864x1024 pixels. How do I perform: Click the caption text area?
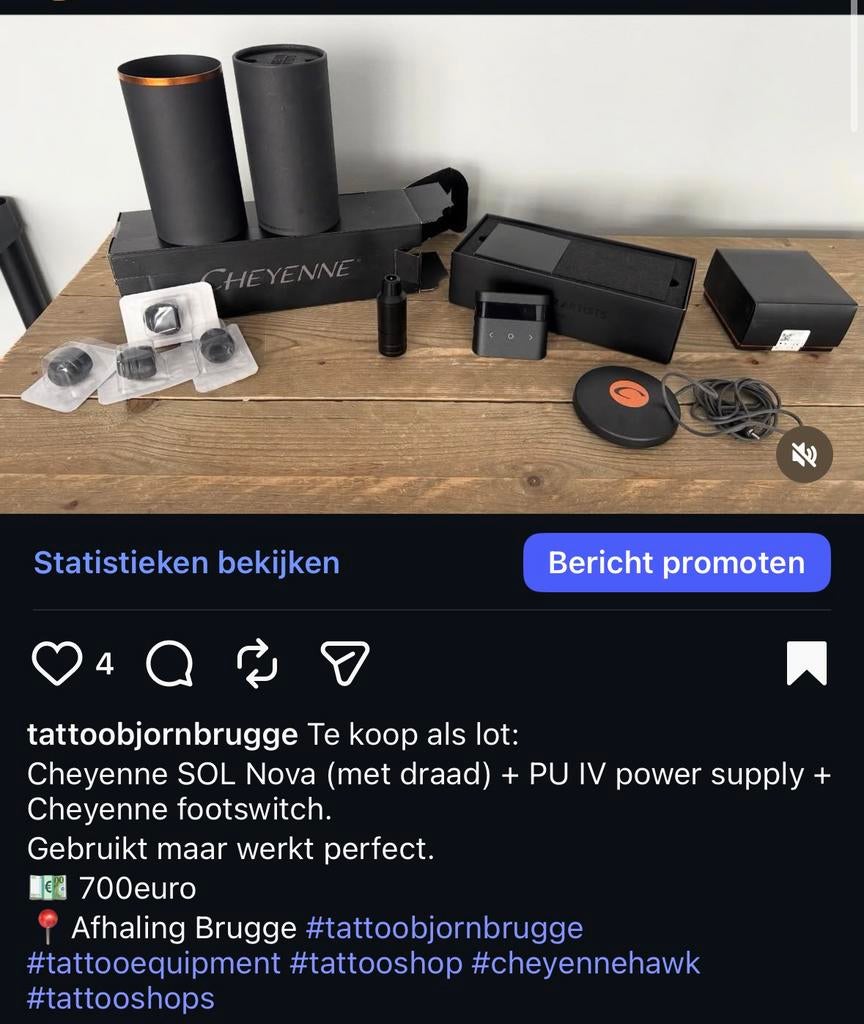point(400,810)
